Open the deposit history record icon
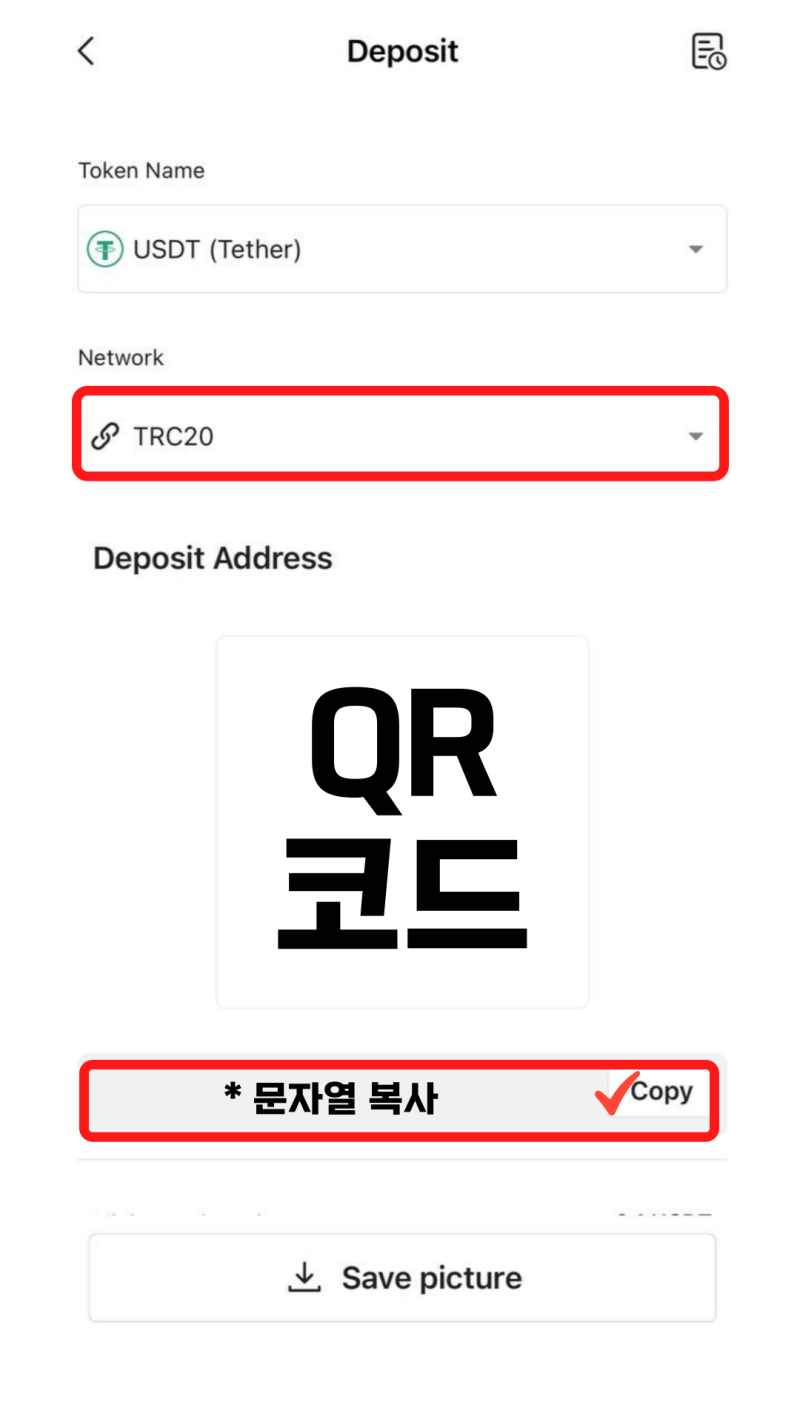800x1422 pixels. pos(708,51)
